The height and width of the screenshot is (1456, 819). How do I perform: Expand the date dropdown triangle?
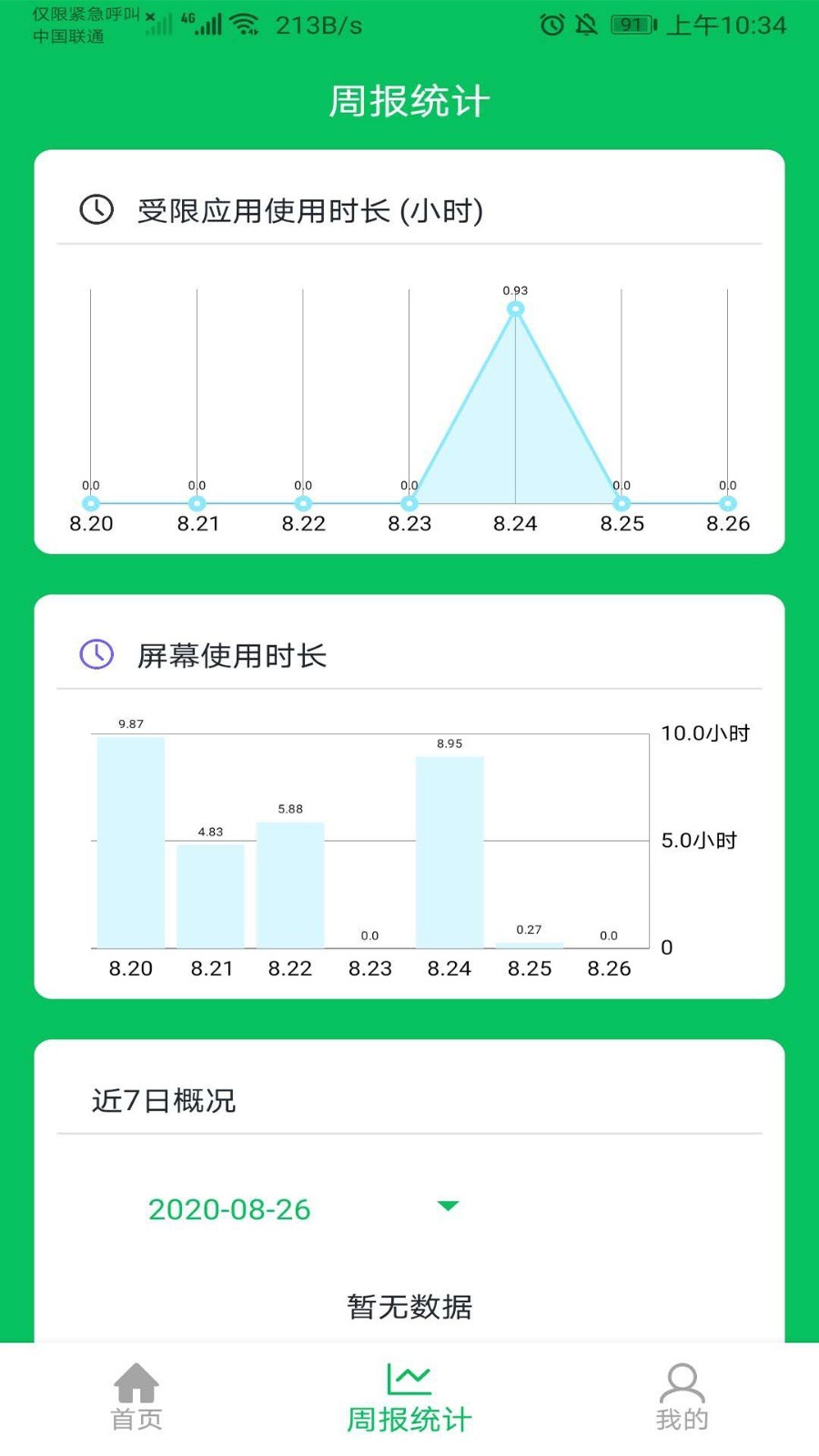click(448, 1206)
